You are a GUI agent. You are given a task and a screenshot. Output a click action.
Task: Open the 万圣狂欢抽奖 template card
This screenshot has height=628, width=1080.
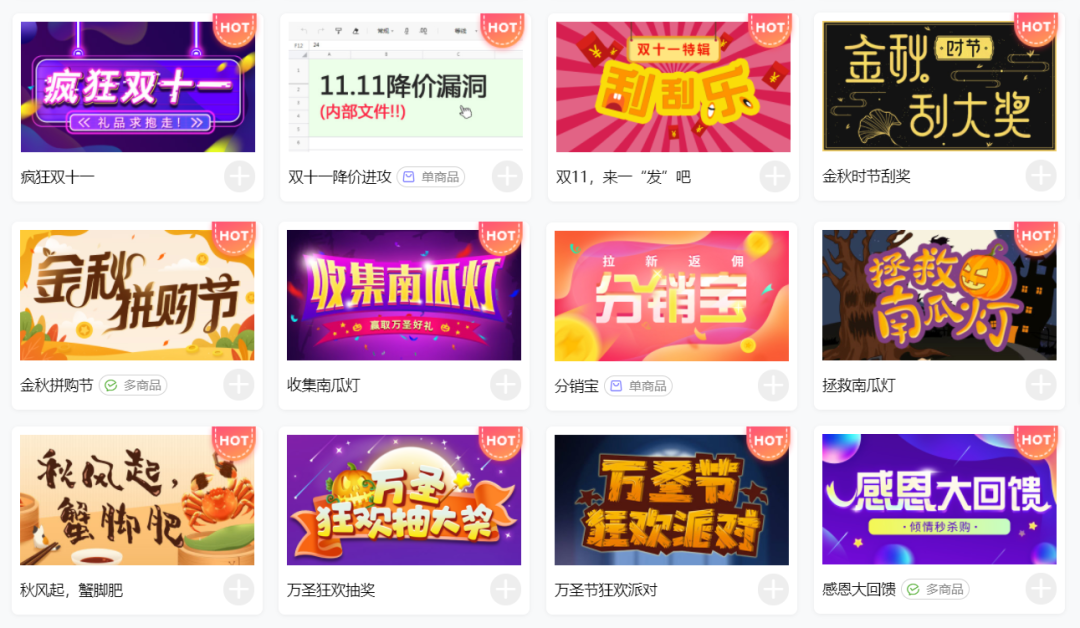click(x=404, y=500)
